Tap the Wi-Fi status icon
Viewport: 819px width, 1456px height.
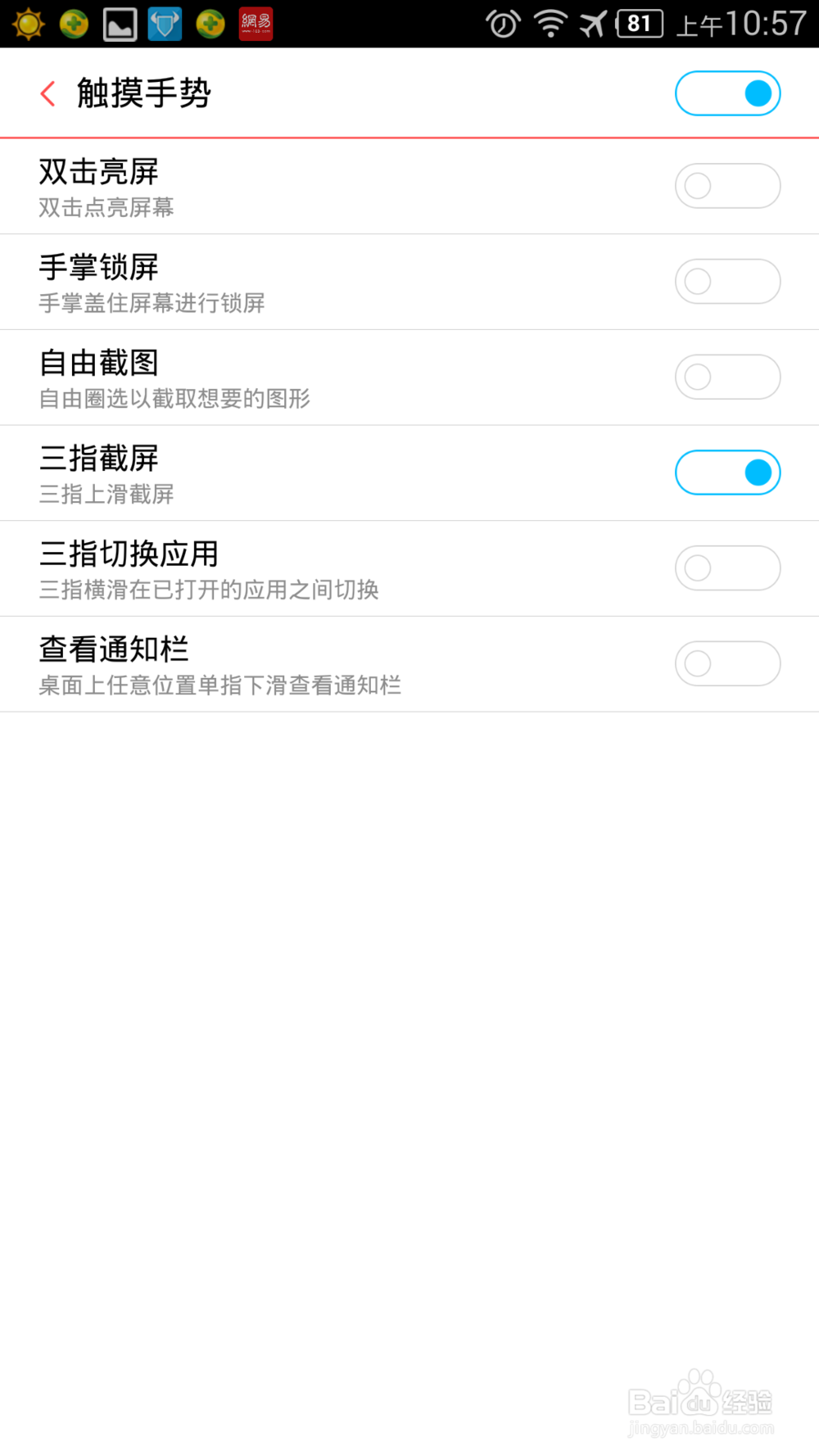coord(550,24)
